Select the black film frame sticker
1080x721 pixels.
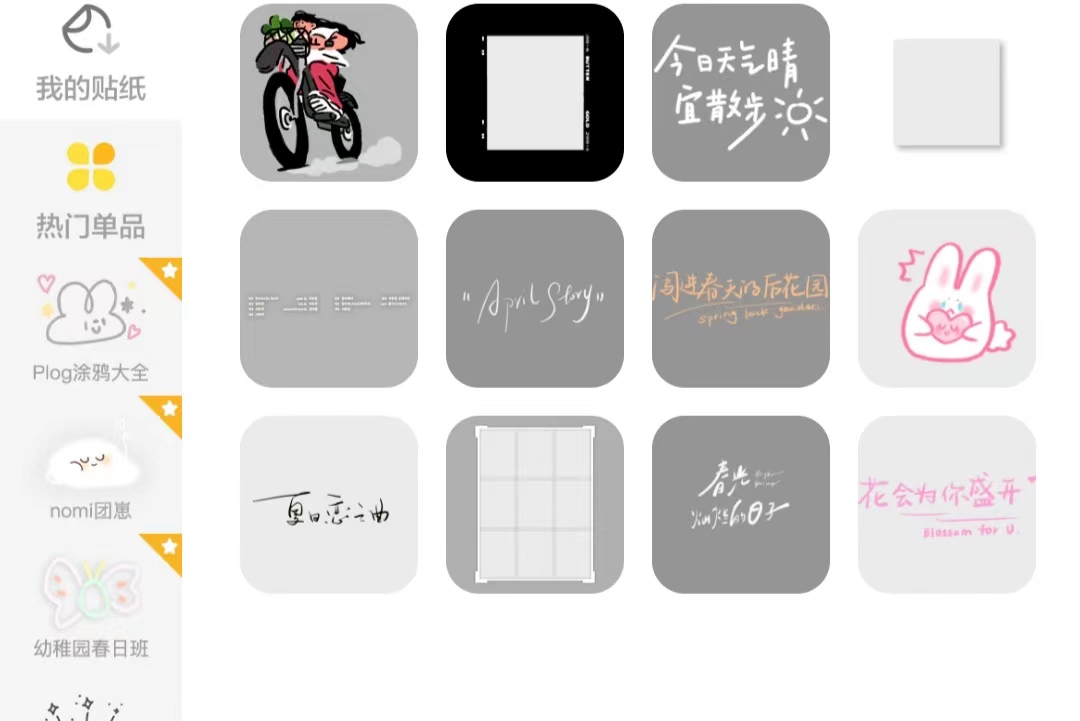click(x=535, y=93)
